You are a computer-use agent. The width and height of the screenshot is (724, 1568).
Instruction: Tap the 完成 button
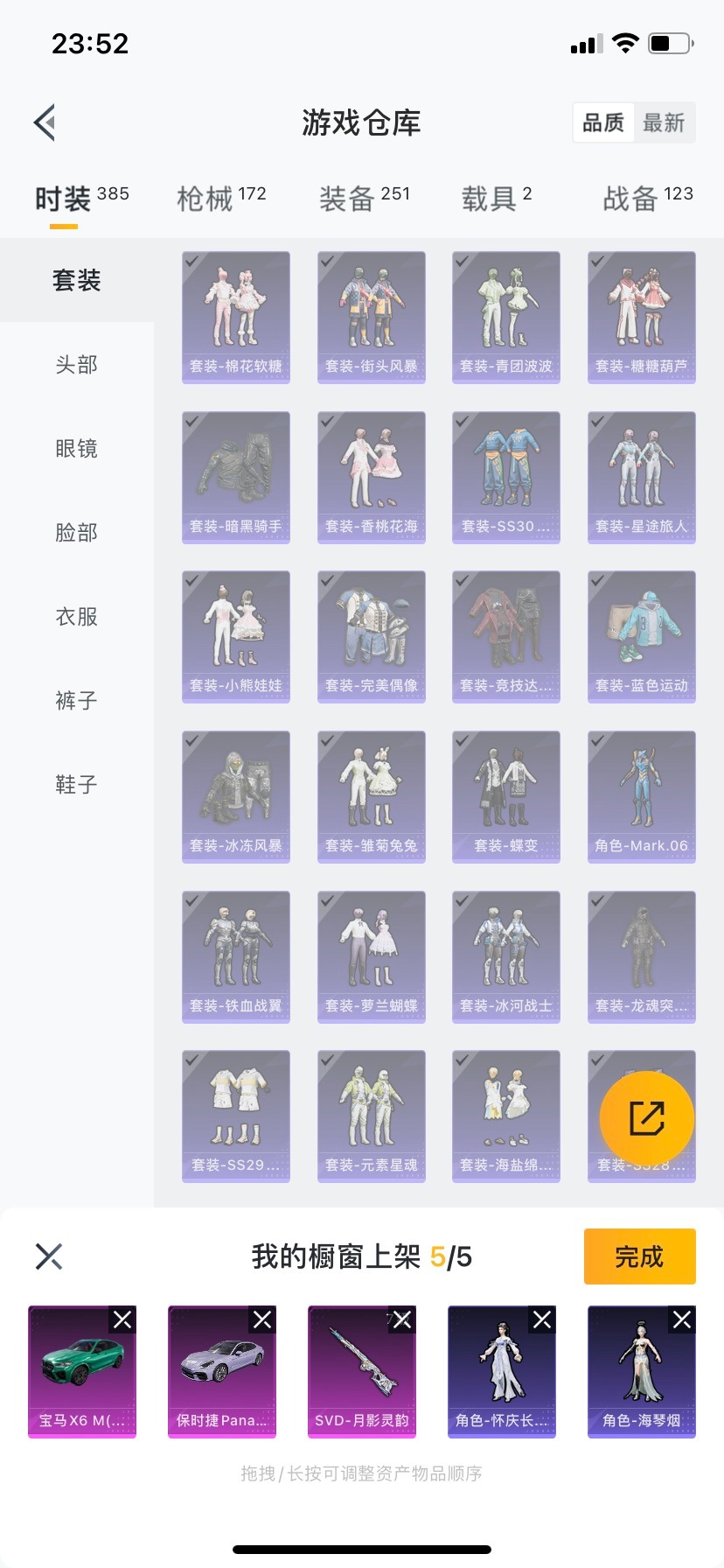639,1256
